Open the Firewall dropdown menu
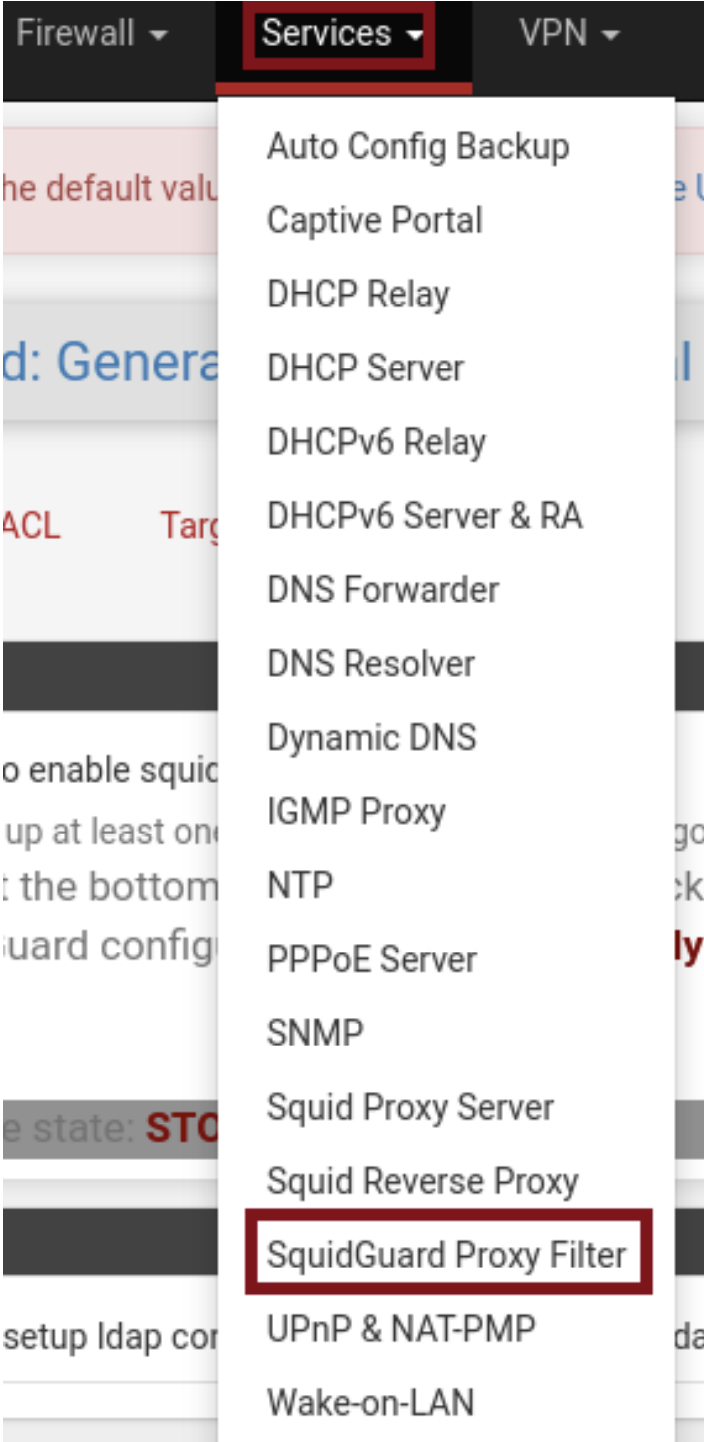Image resolution: width=704 pixels, height=1442 pixels. pos(91,34)
